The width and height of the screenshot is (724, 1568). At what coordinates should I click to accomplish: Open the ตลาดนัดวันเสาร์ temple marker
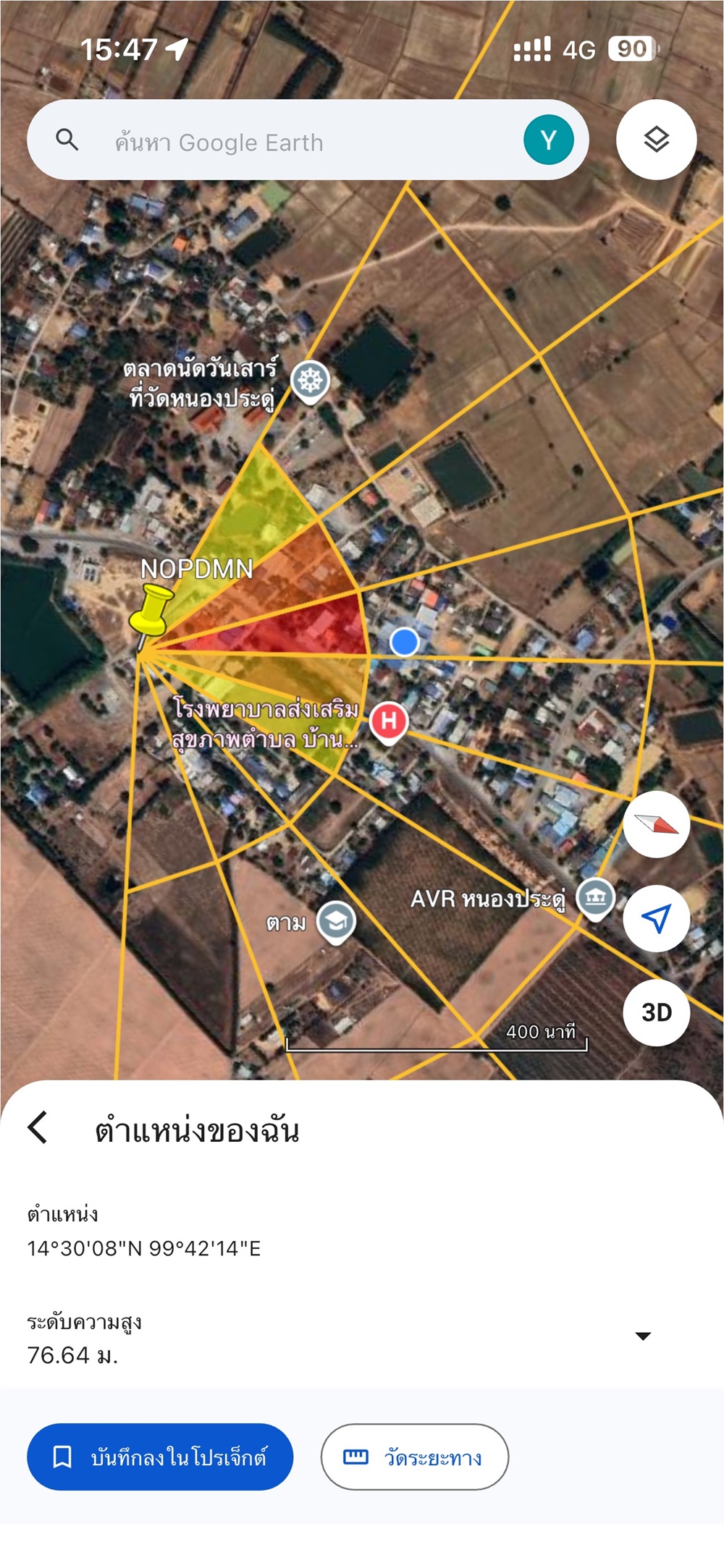[x=310, y=381]
